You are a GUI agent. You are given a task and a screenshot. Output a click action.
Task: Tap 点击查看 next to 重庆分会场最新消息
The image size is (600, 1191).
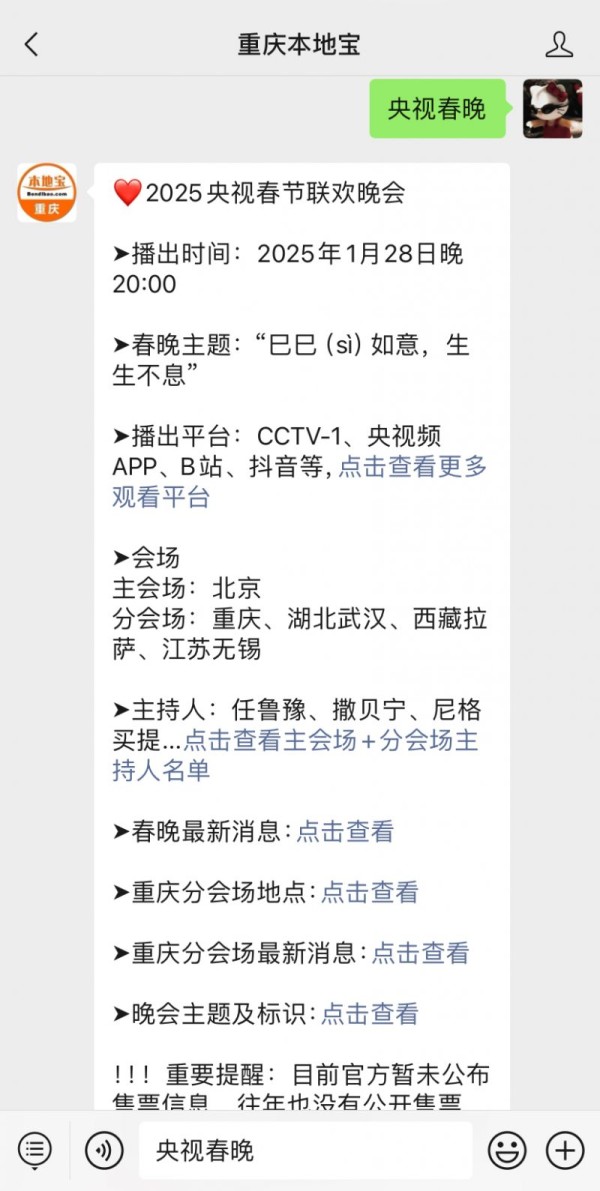point(420,953)
